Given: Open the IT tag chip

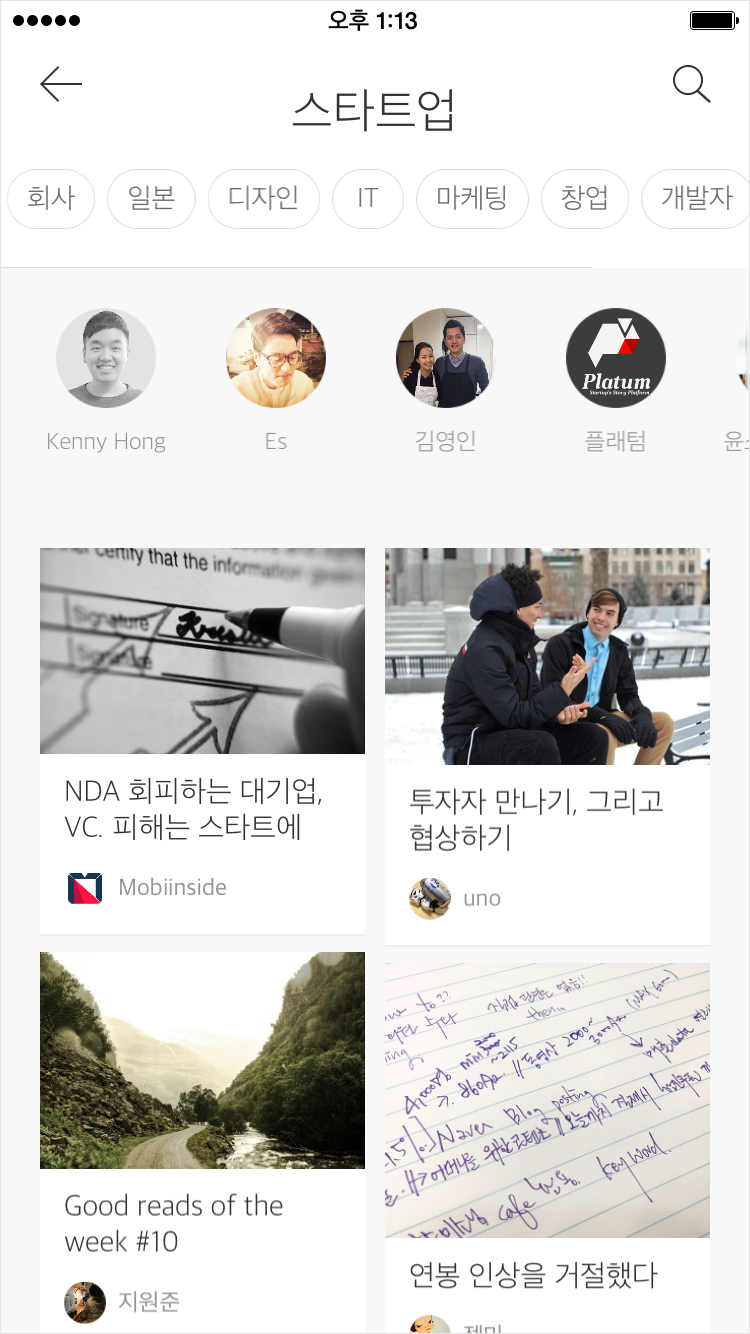Looking at the screenshot, I should click(368, 199).
